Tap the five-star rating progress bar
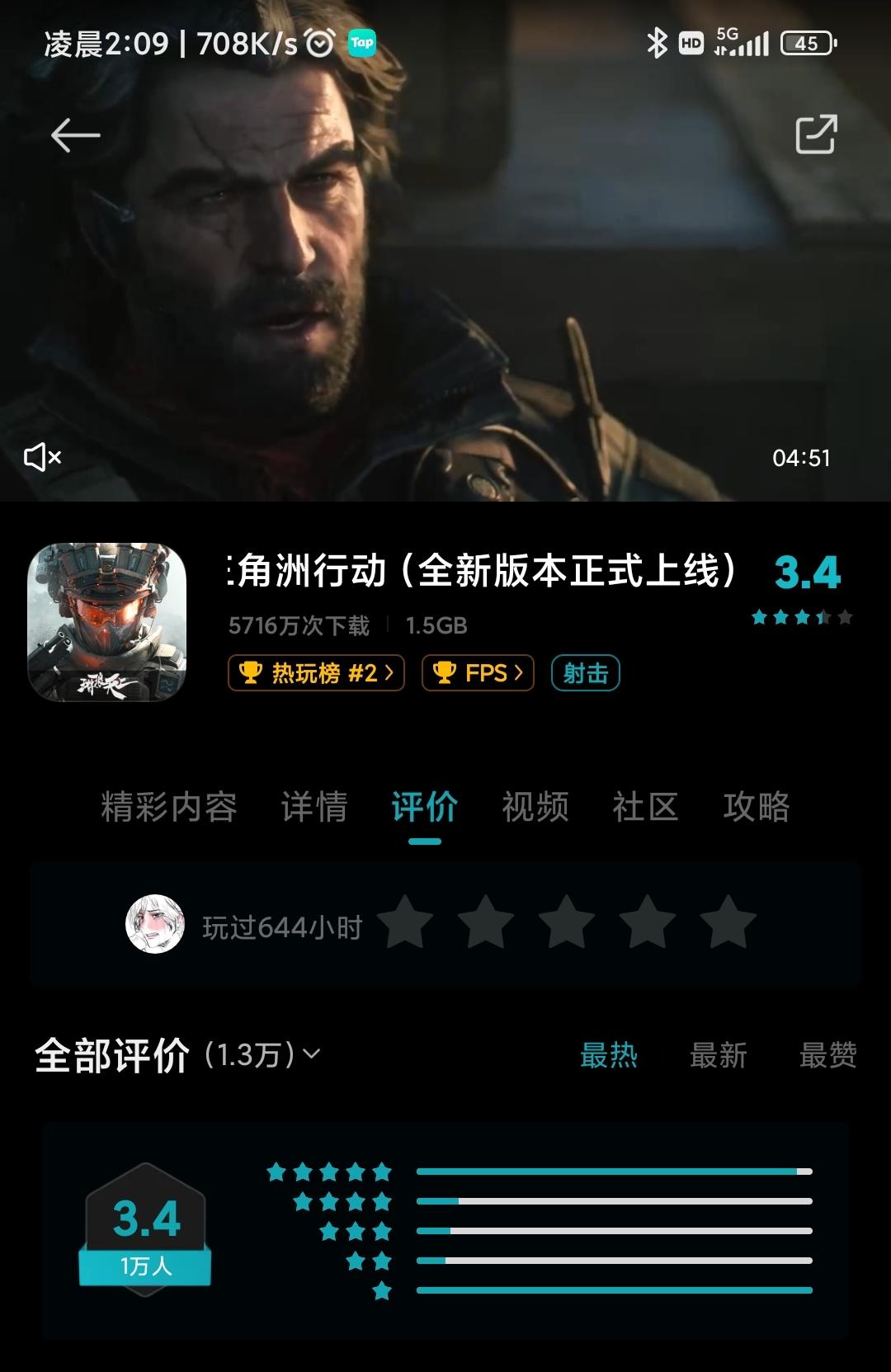This screenshot has width=891, height=1372. click(x=615, y=1169)
